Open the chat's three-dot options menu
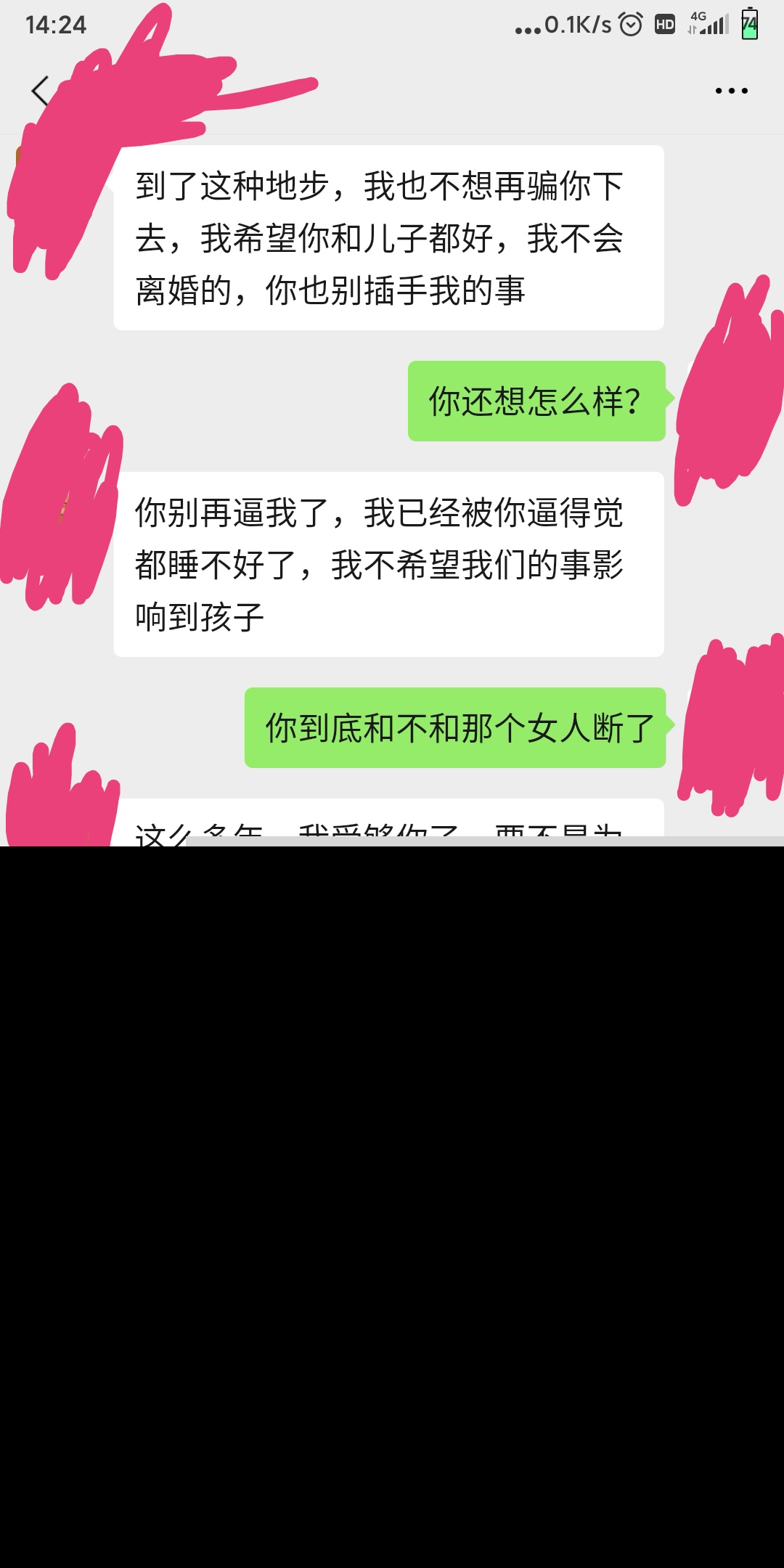Screen dimensions: 784x1568 [x=731, y=91]
